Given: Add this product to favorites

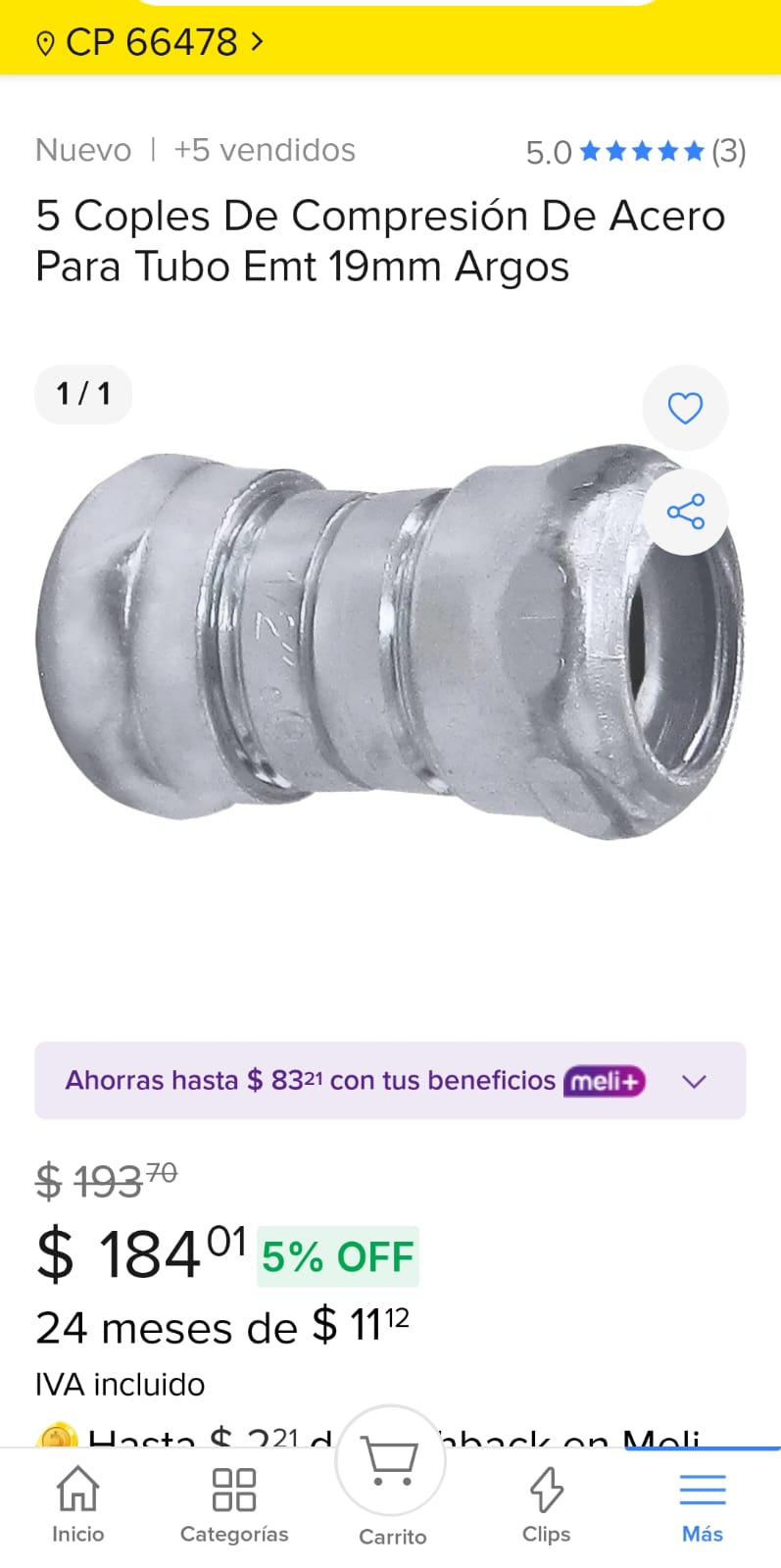Looking at the screenshot, I should pyautogui.click(x=685, y=408).
